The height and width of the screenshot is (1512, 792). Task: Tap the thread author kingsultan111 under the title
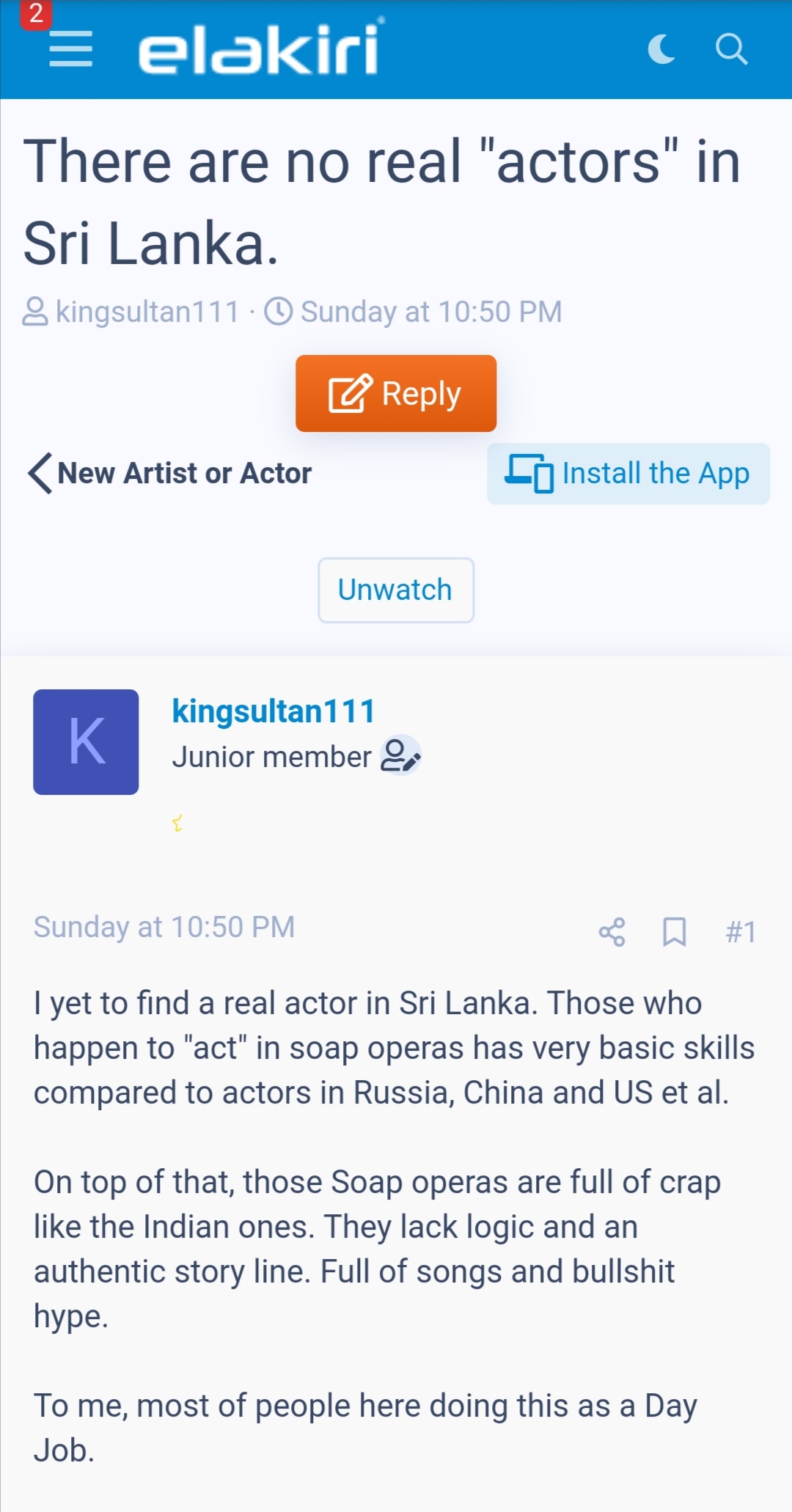[x=147, y=312]
